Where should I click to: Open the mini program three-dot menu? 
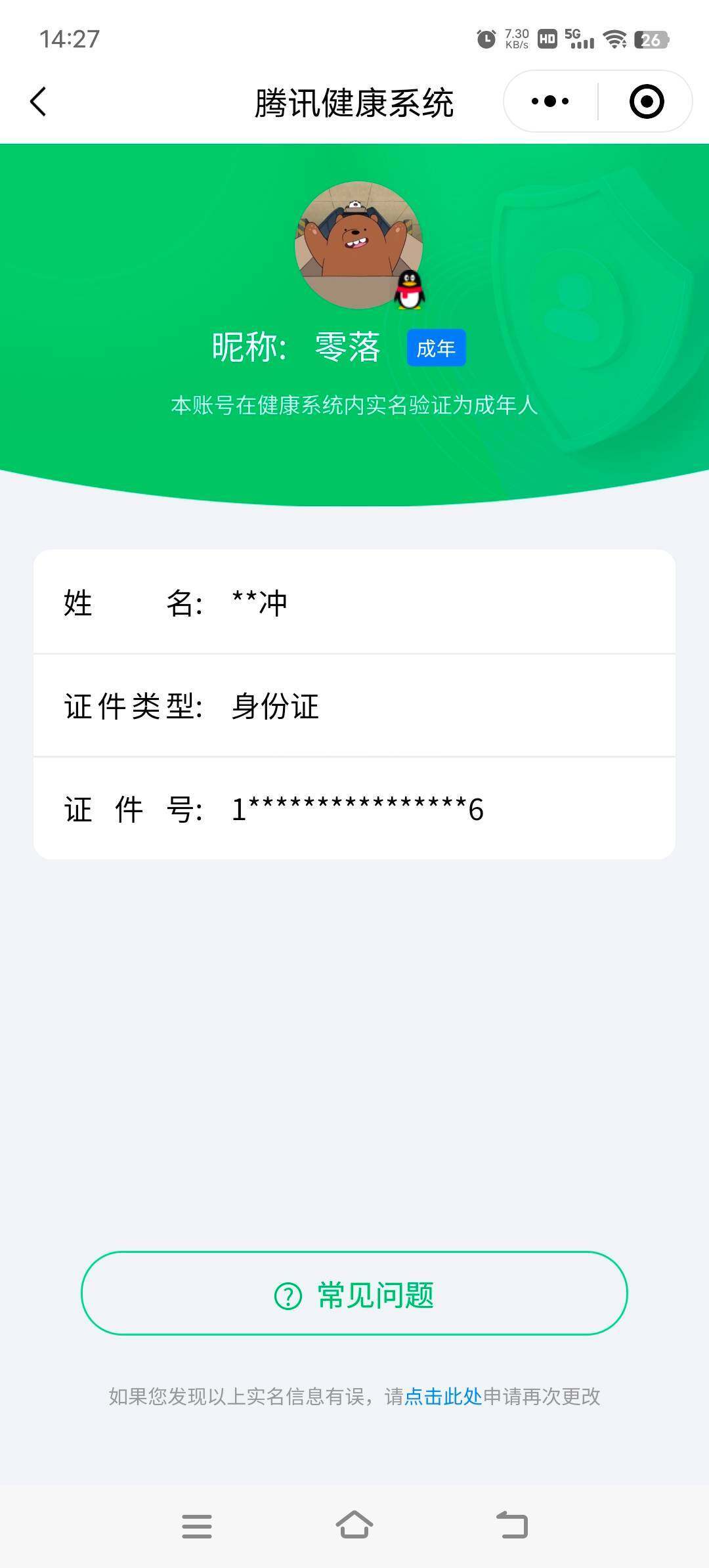(x=550, y=101)
